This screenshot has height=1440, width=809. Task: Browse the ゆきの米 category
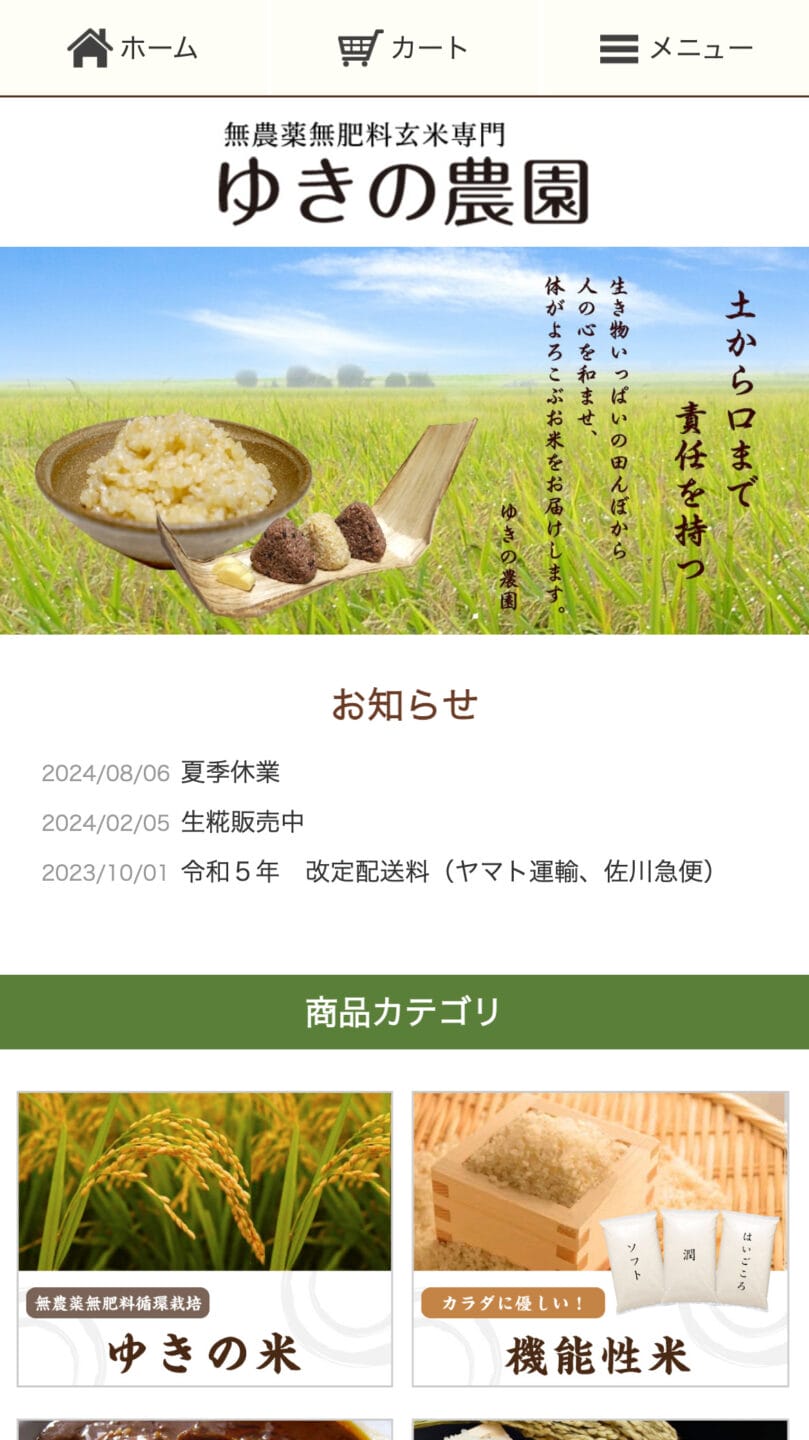pyautogui.click(x=205, y=1238)
